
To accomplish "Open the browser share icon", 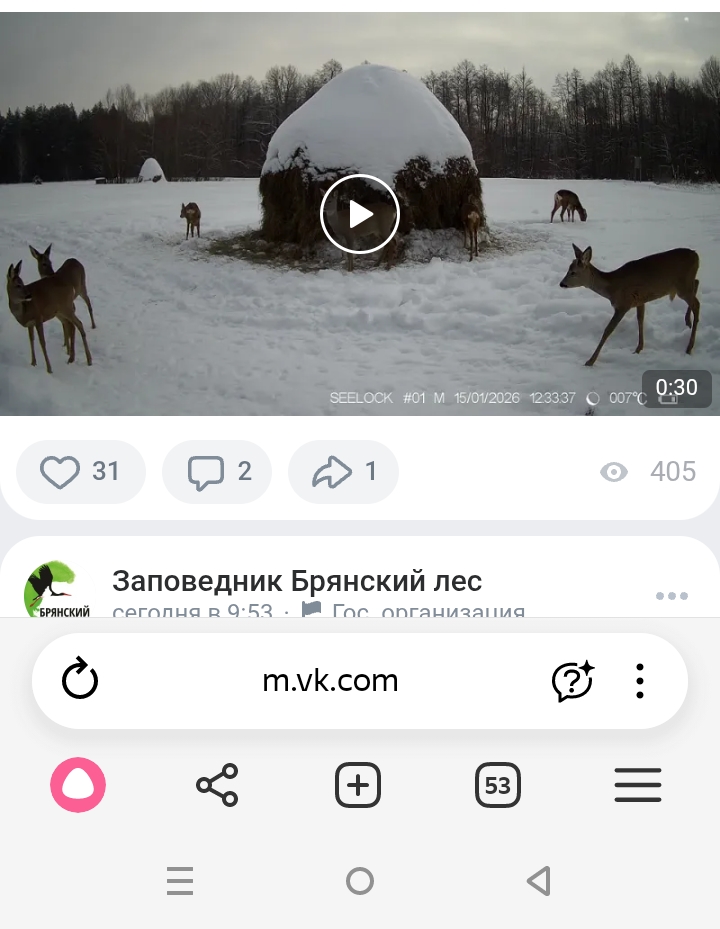I will tap(218, 785).
